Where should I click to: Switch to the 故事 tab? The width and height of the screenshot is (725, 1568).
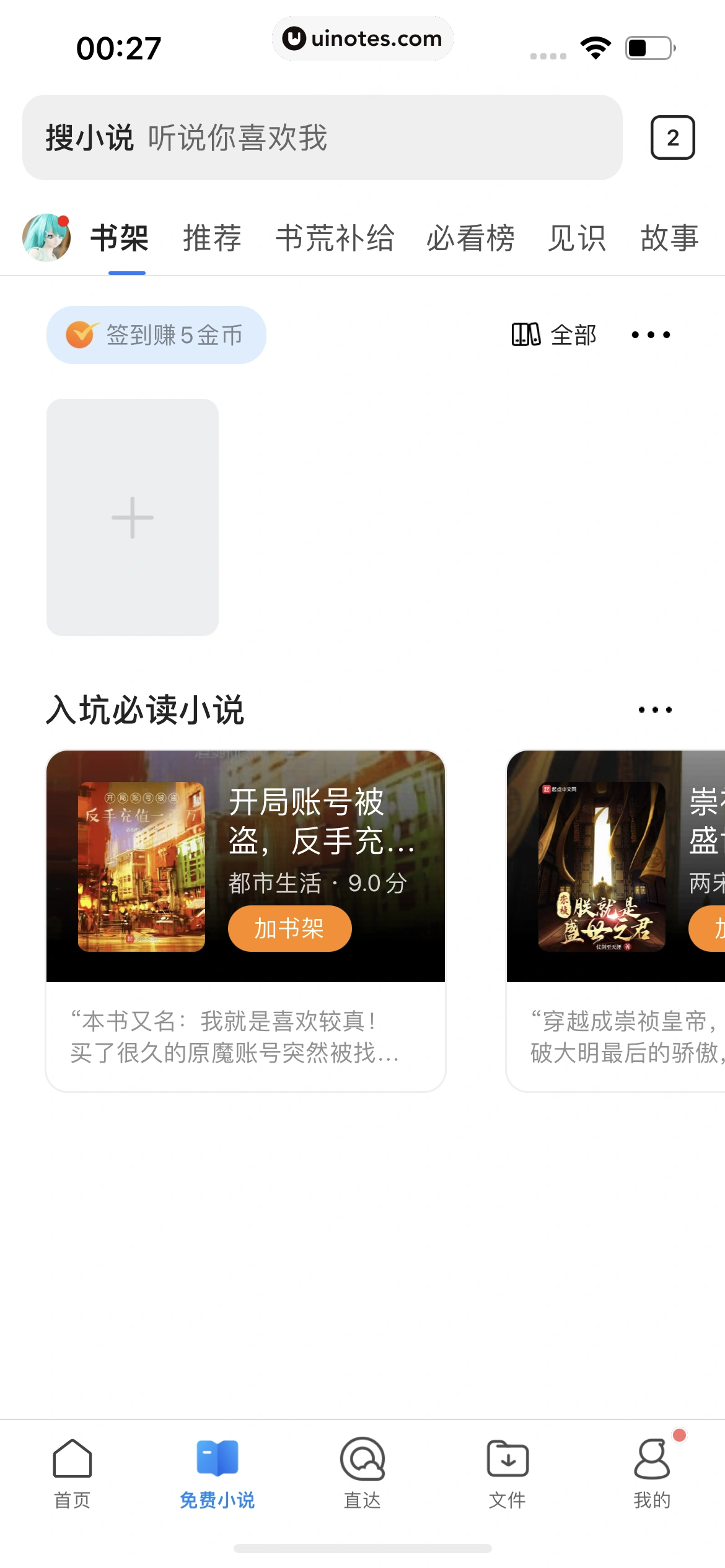(x=670, y=238)
